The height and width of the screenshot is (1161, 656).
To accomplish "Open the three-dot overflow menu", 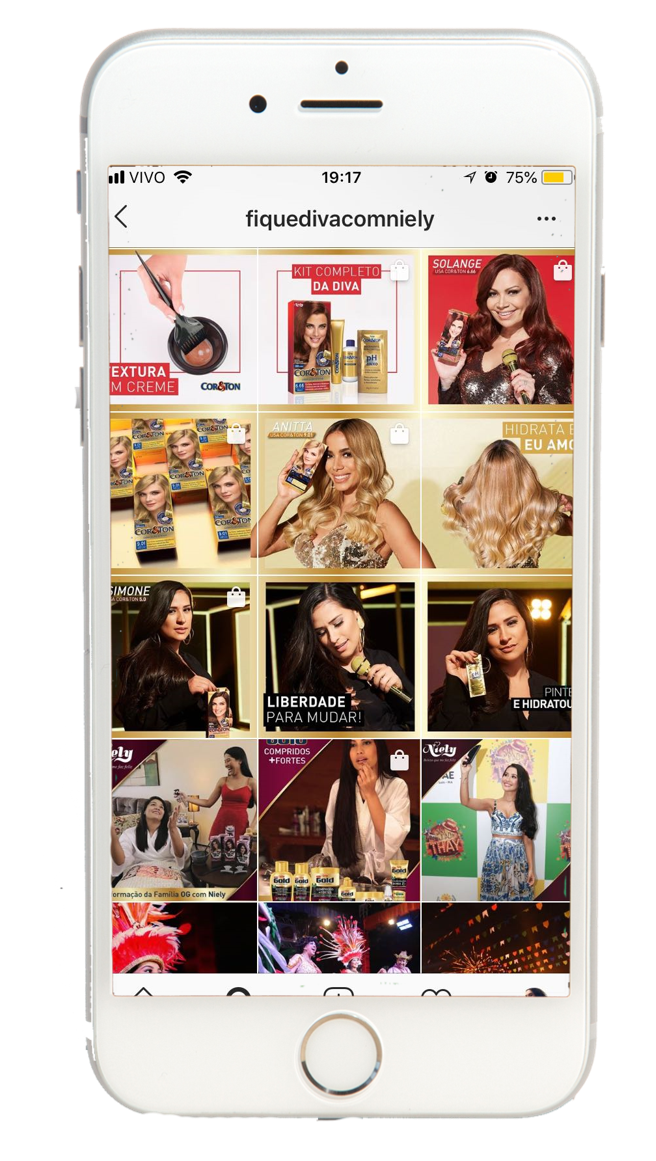I will pos(546,218).
